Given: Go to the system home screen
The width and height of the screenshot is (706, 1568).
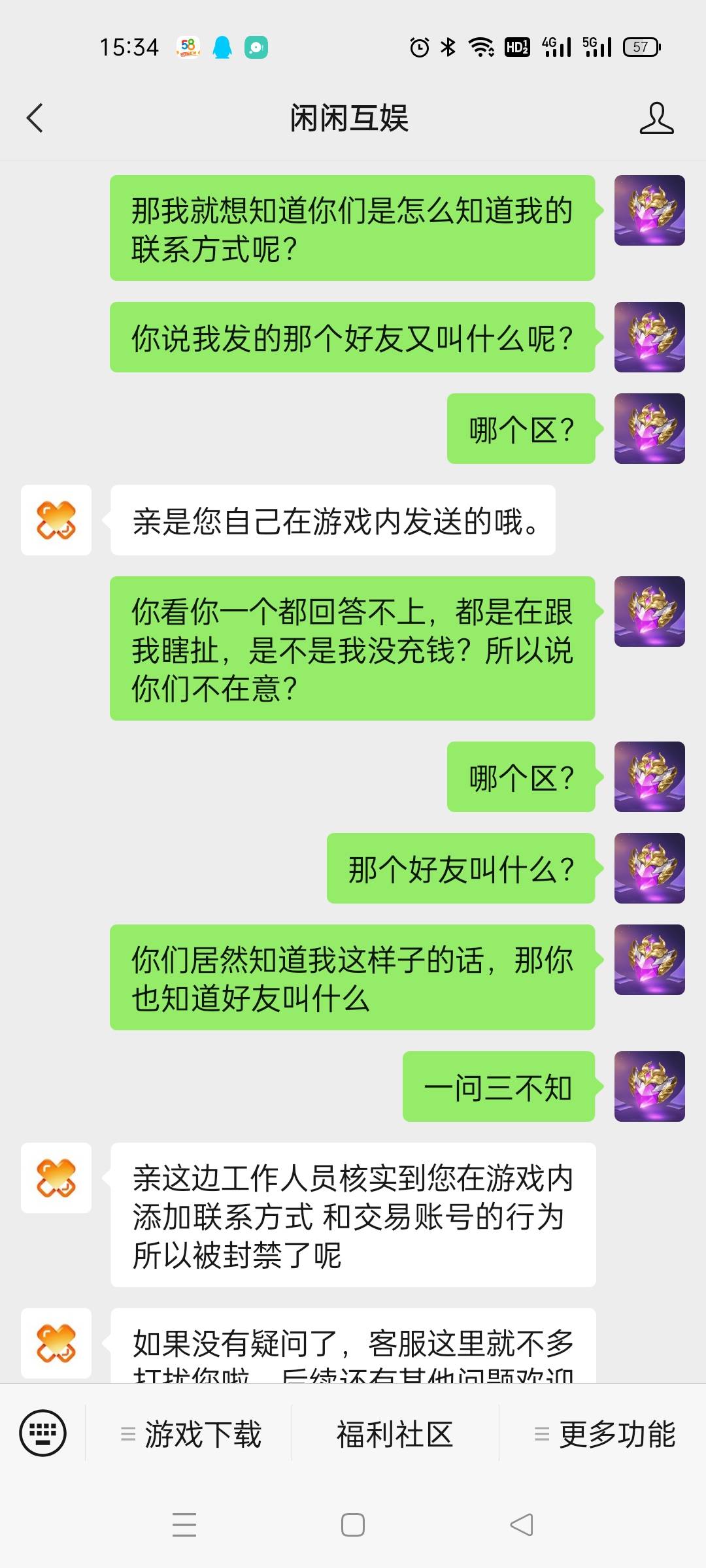Looking at the screenshot, I should [353, 1525].
